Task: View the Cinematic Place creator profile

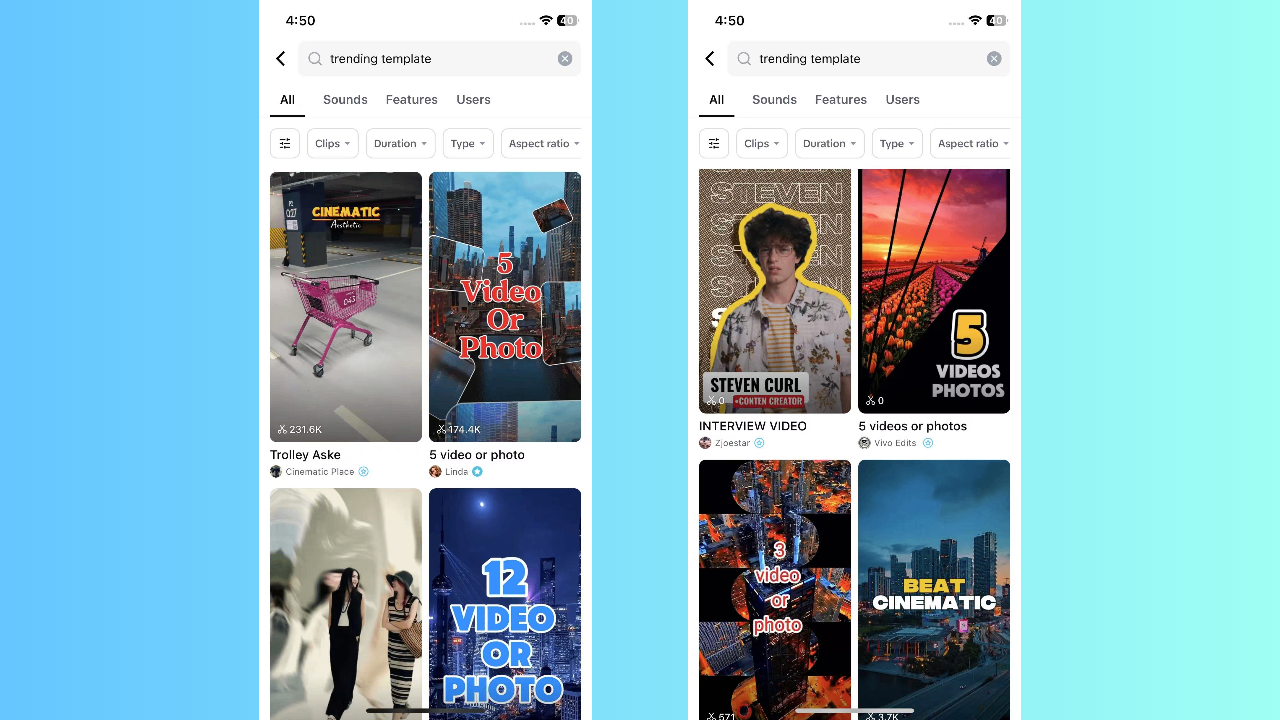Action: 319,472
